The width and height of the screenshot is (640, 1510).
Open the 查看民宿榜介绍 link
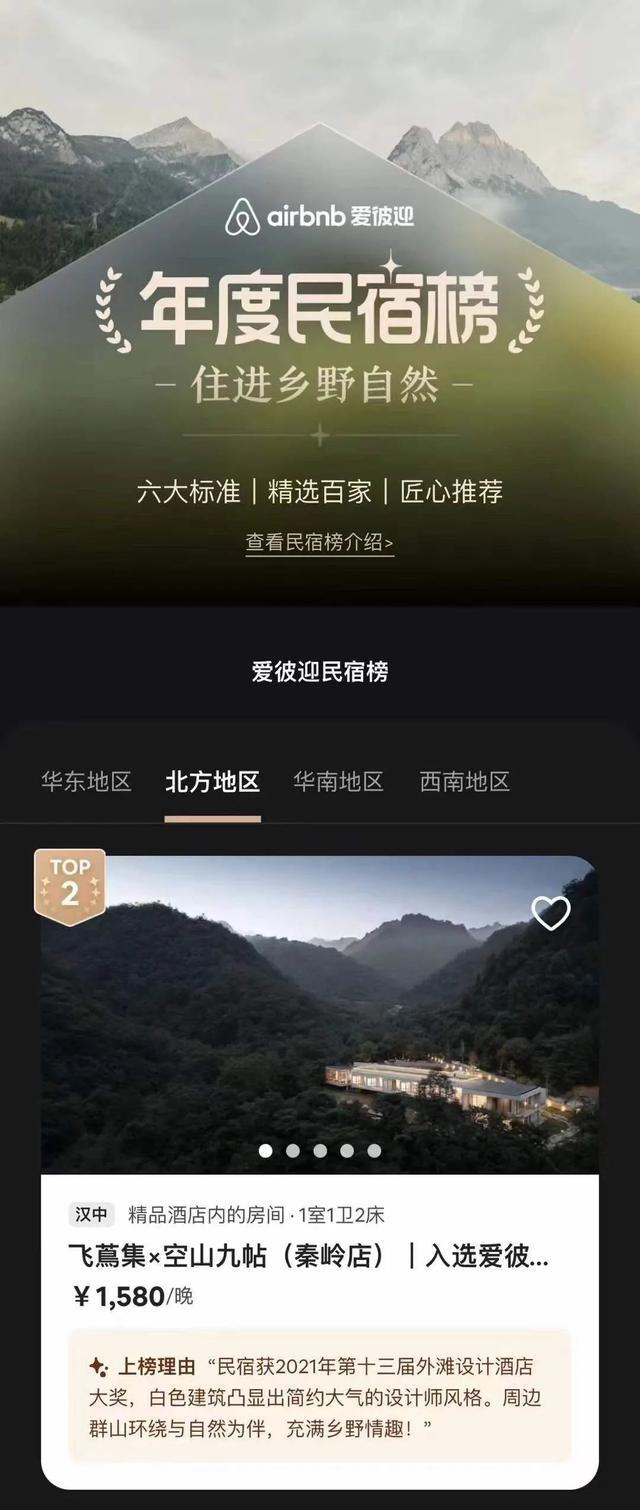320,543
